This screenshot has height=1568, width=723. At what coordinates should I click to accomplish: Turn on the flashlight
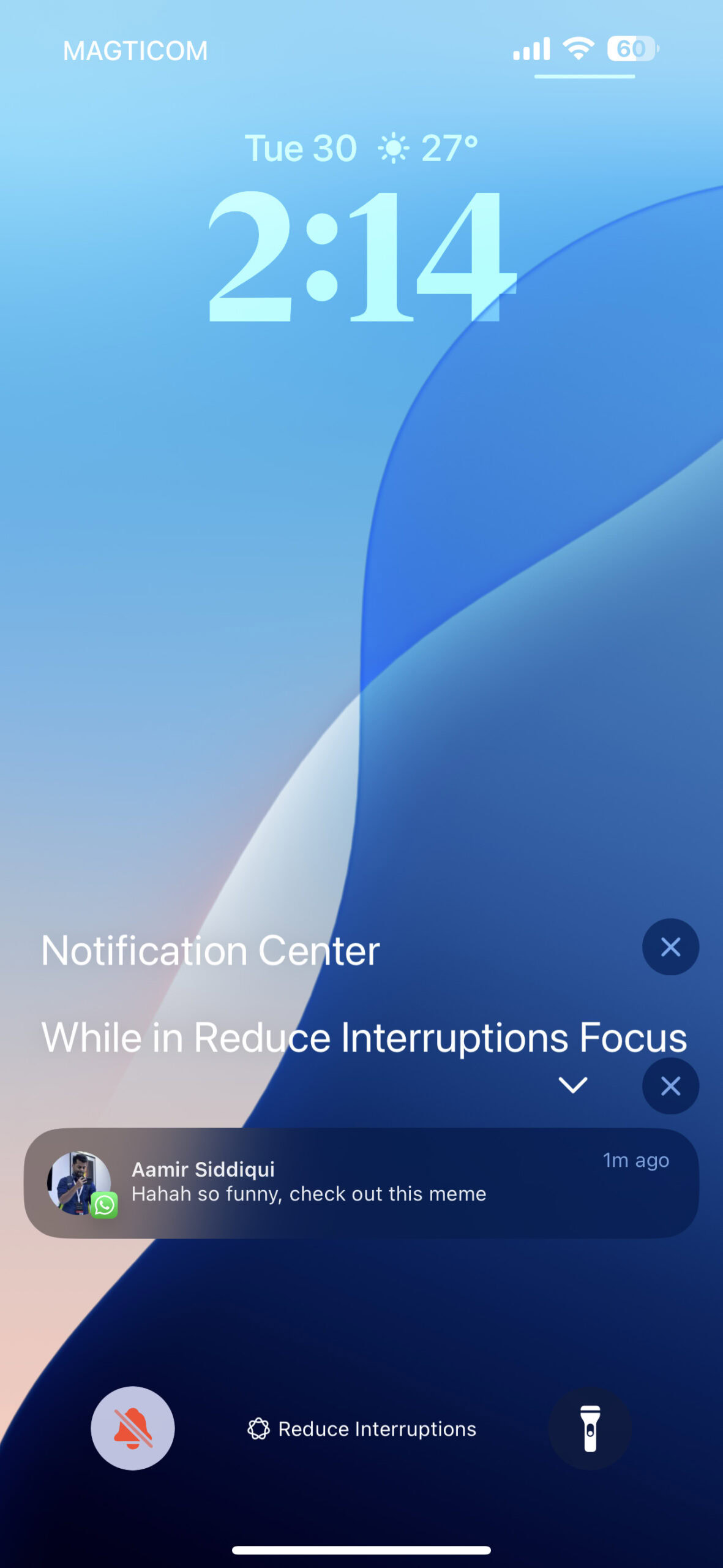(590, 1428)
